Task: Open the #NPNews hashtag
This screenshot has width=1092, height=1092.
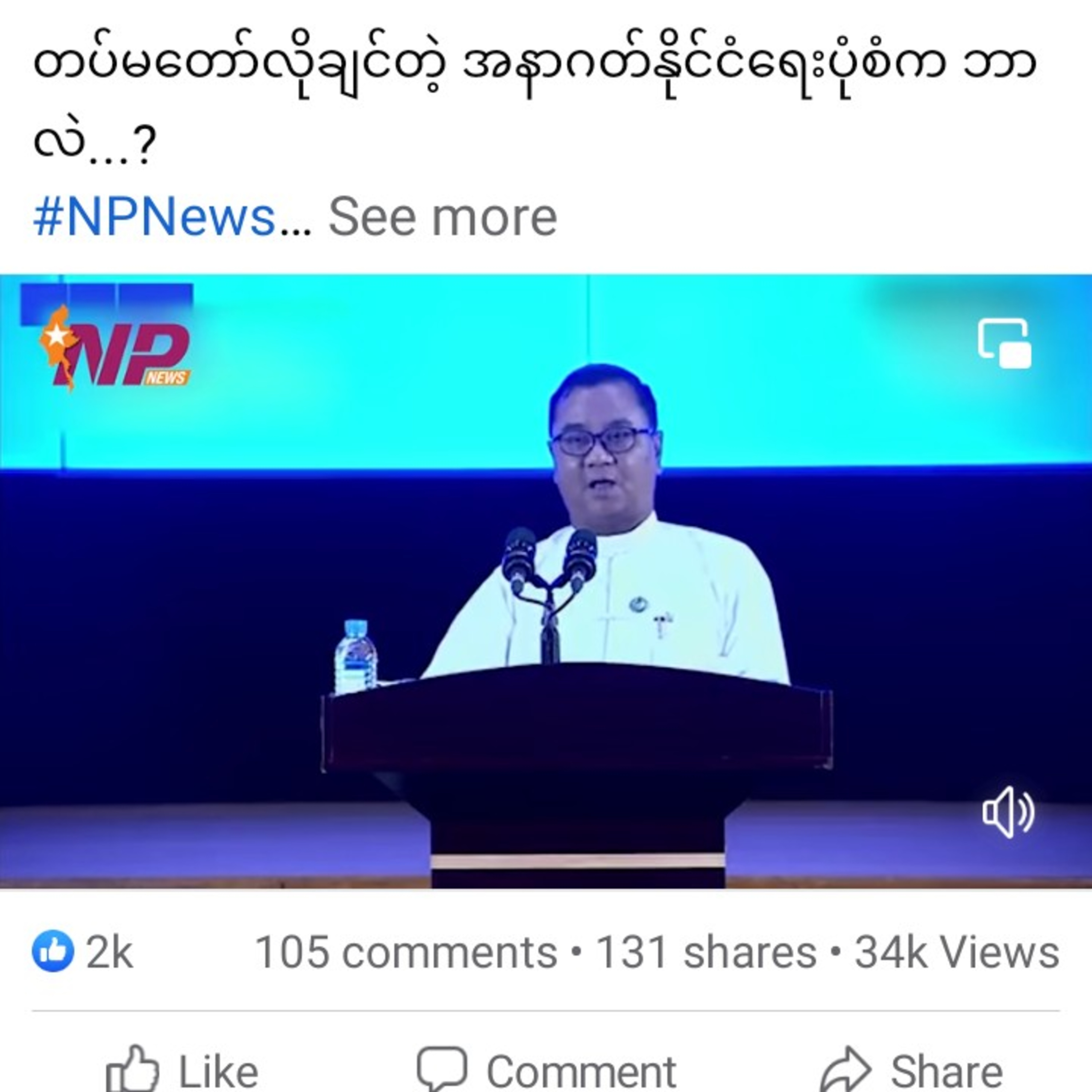Action: (154, 217)
